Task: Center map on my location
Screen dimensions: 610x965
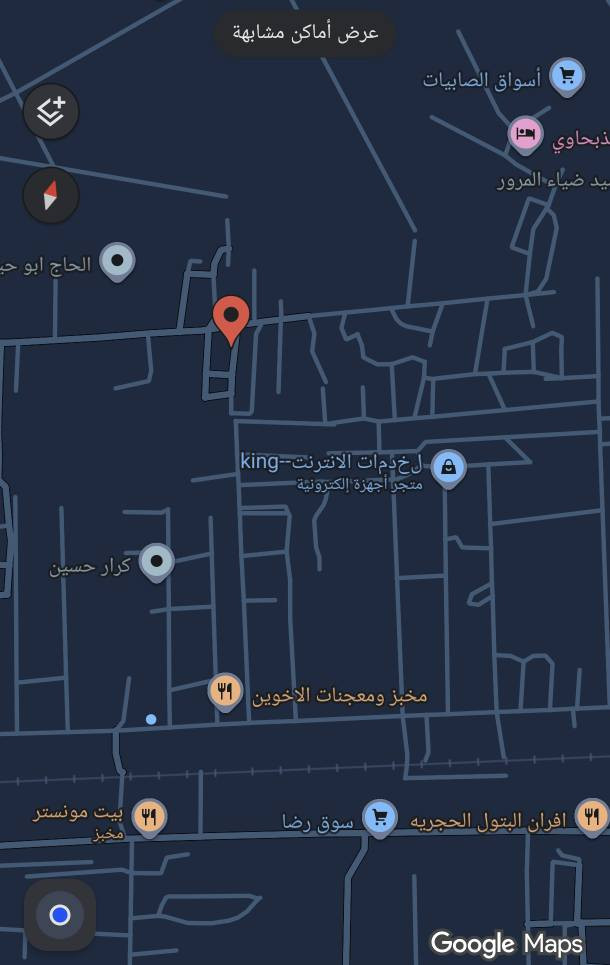Action: (x=60, y=914)
